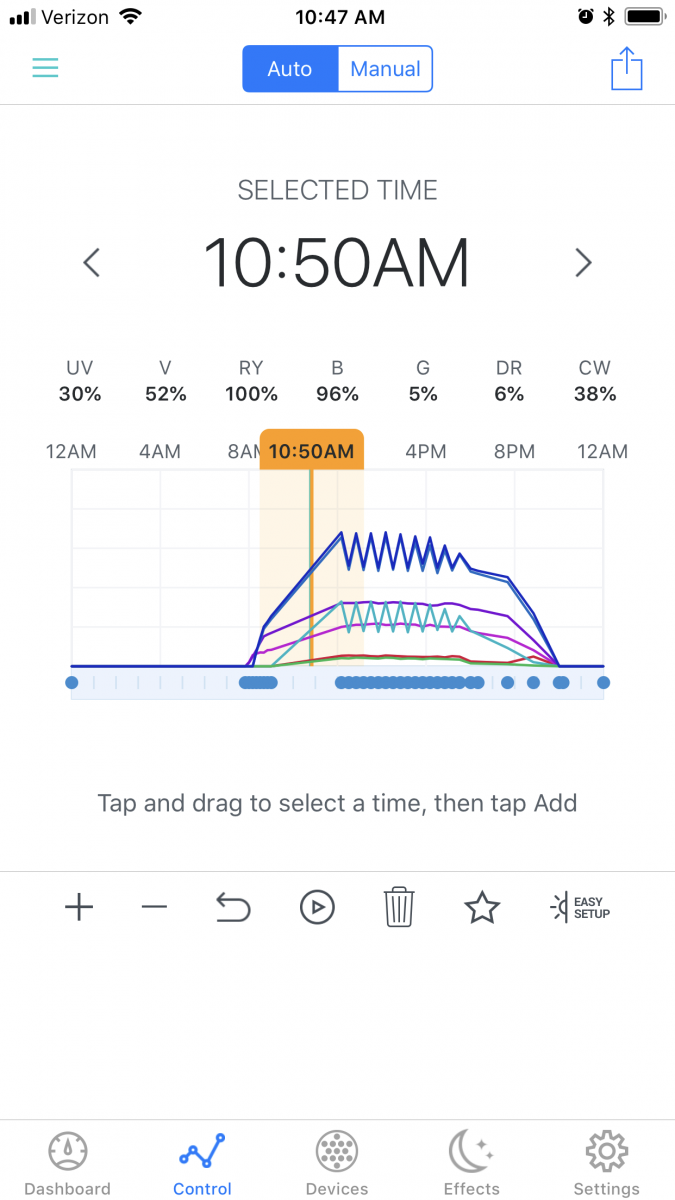Open the Devices tab
Viewport: 675px width, 1200px height.
pos(337,1163)
